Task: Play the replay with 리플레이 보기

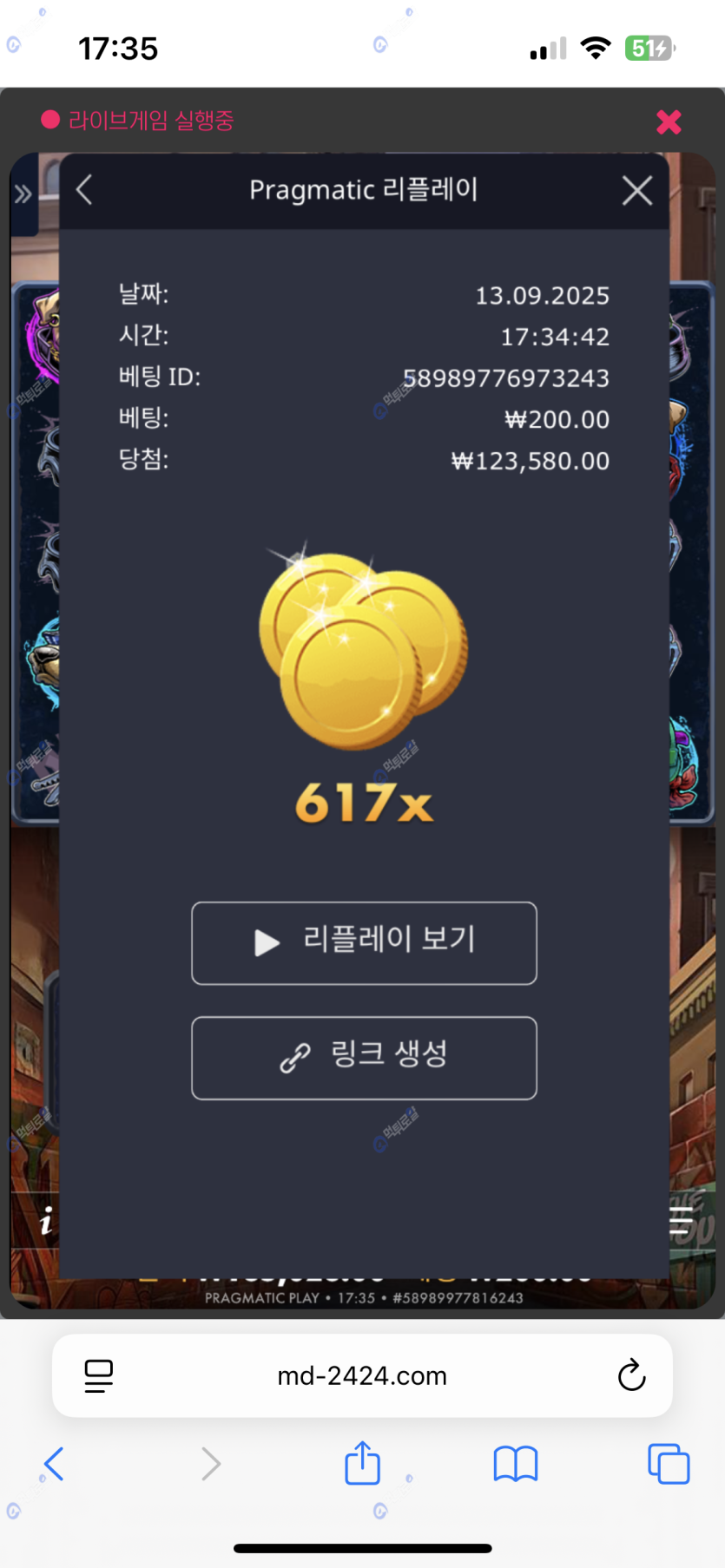Action: pos(364,942)
